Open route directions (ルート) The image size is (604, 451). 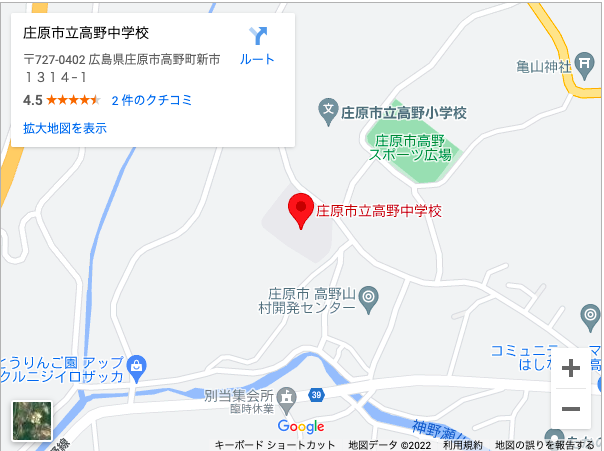[x=257, y=45]
